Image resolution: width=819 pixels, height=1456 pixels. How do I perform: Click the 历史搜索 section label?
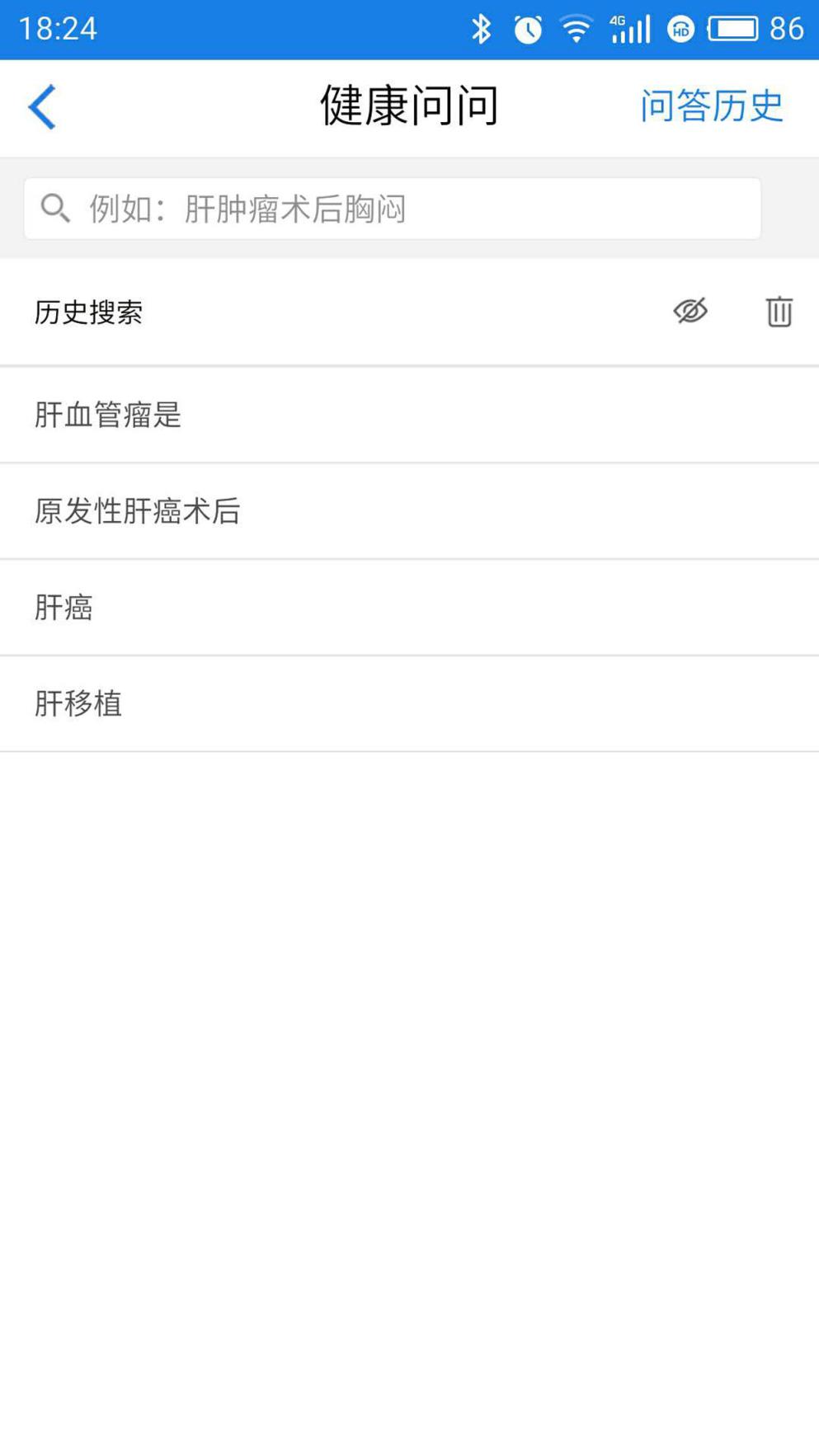coord(88,312)
